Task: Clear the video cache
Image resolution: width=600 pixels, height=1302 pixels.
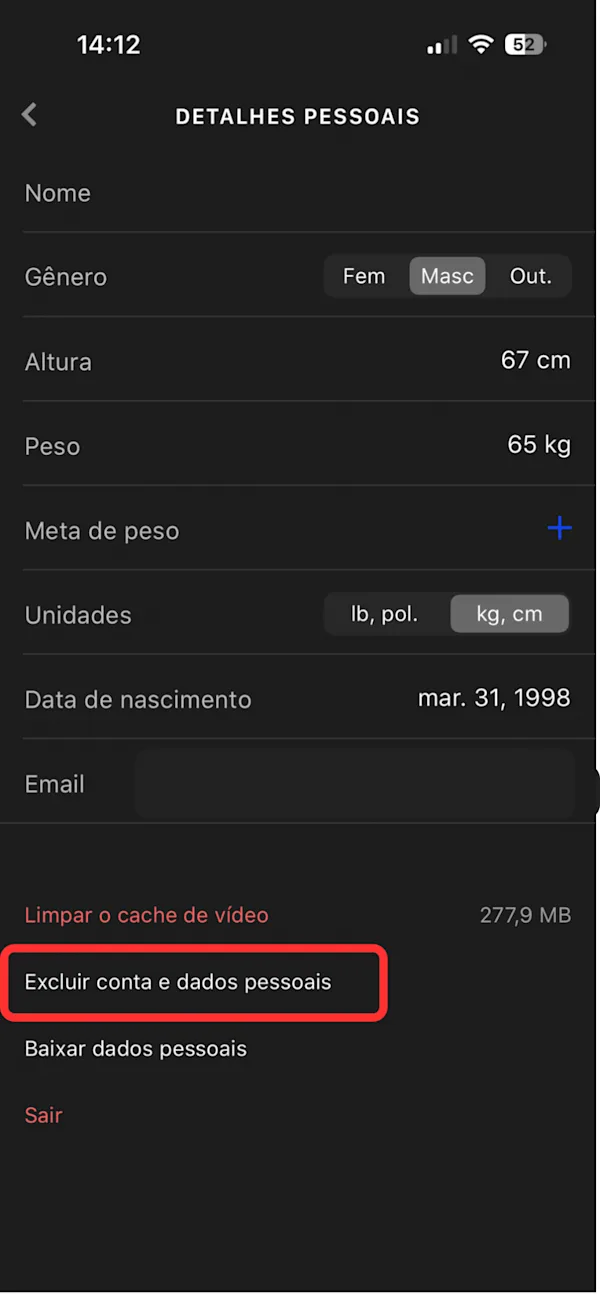Action: 146,915
